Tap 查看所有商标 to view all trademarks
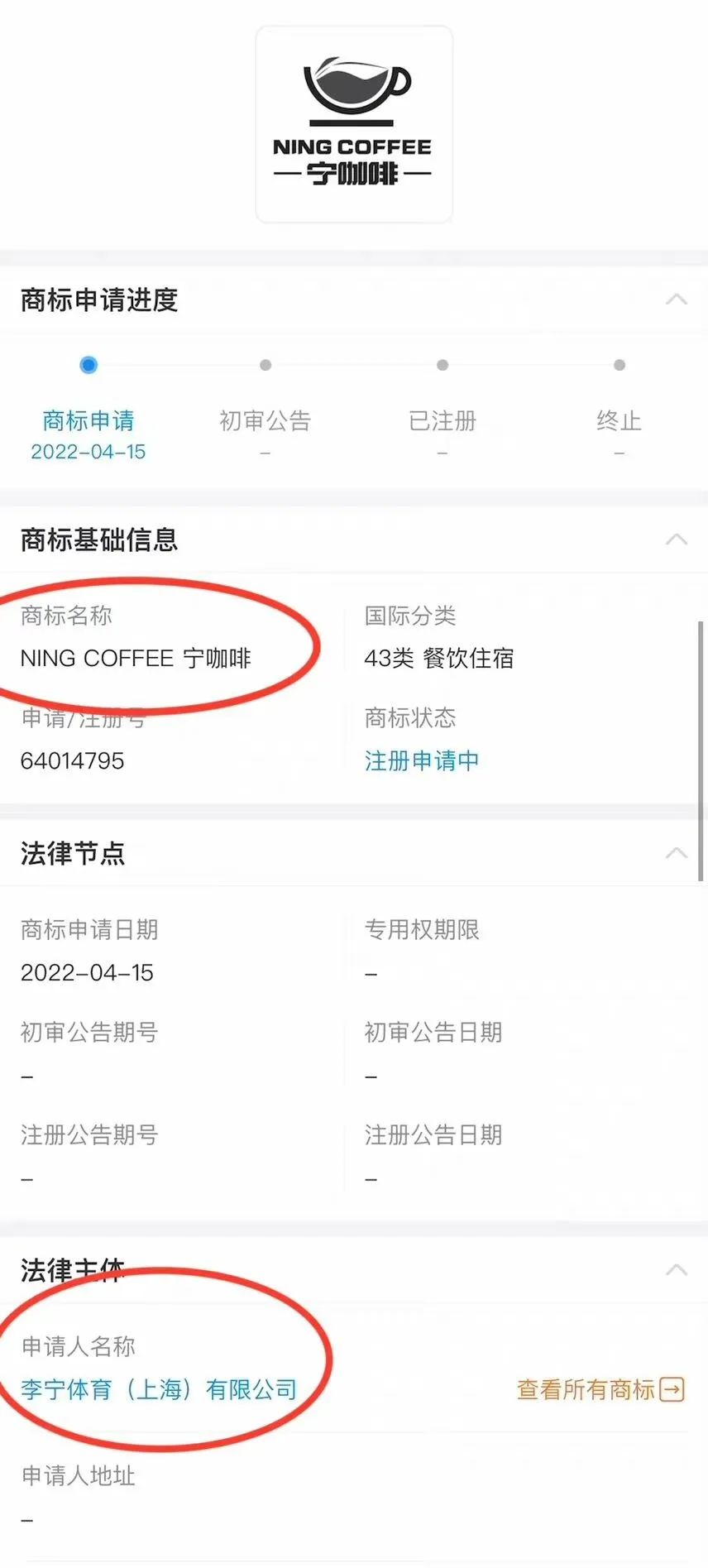Image resolution: width=708 pixels, height=1568 pixels. pyautogui.click(x=600, y=1389)
